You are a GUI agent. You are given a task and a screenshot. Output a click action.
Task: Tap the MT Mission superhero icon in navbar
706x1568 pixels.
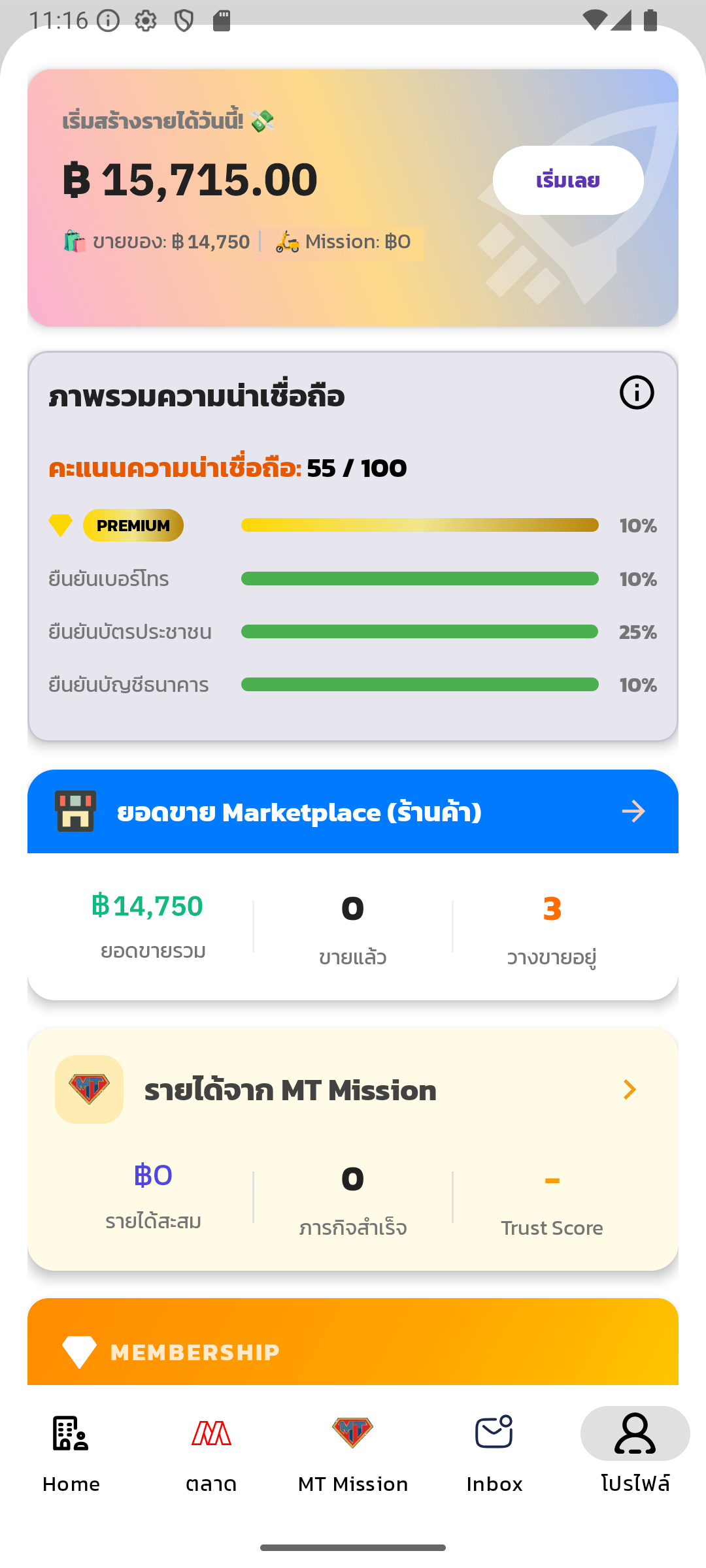(352, 1433)
